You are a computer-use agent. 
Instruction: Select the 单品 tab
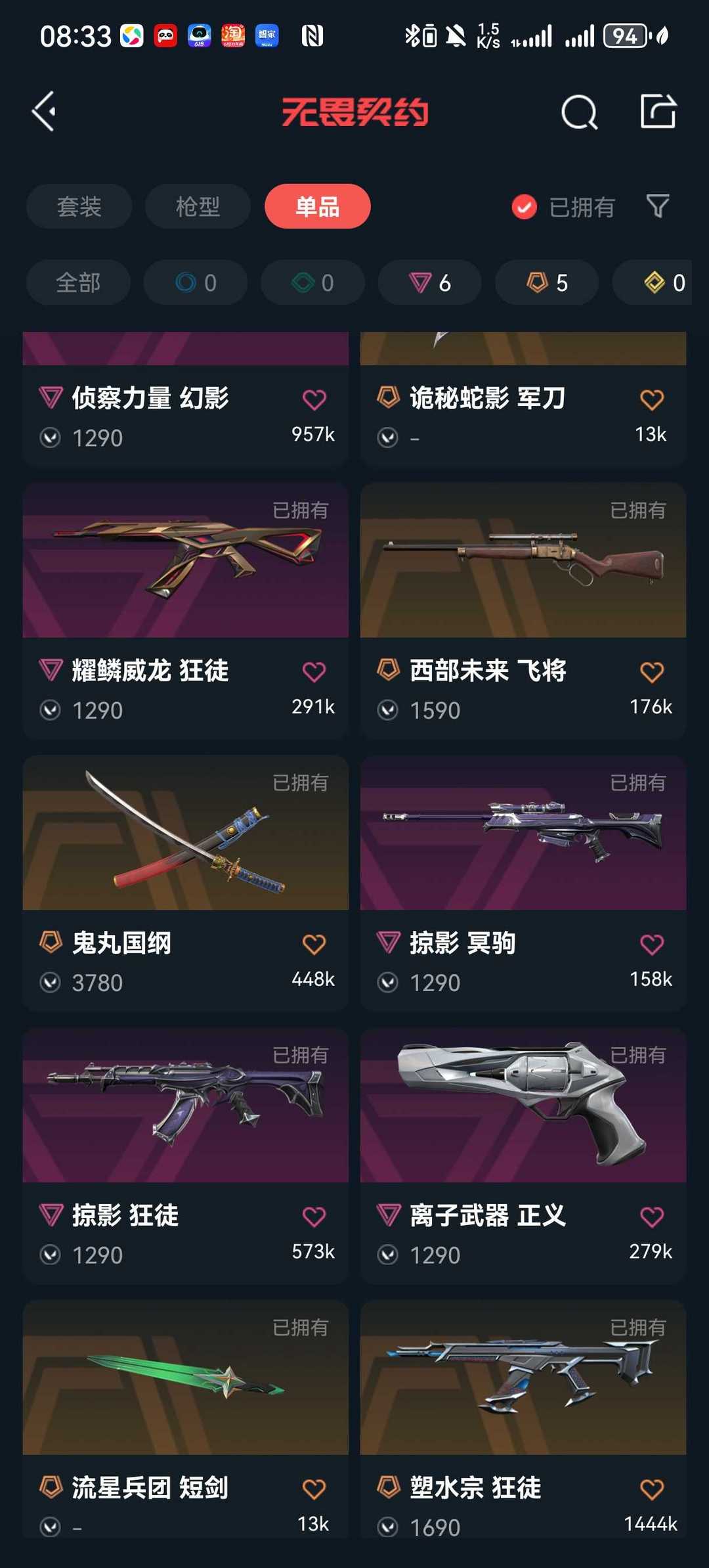(x=317, y=206)
